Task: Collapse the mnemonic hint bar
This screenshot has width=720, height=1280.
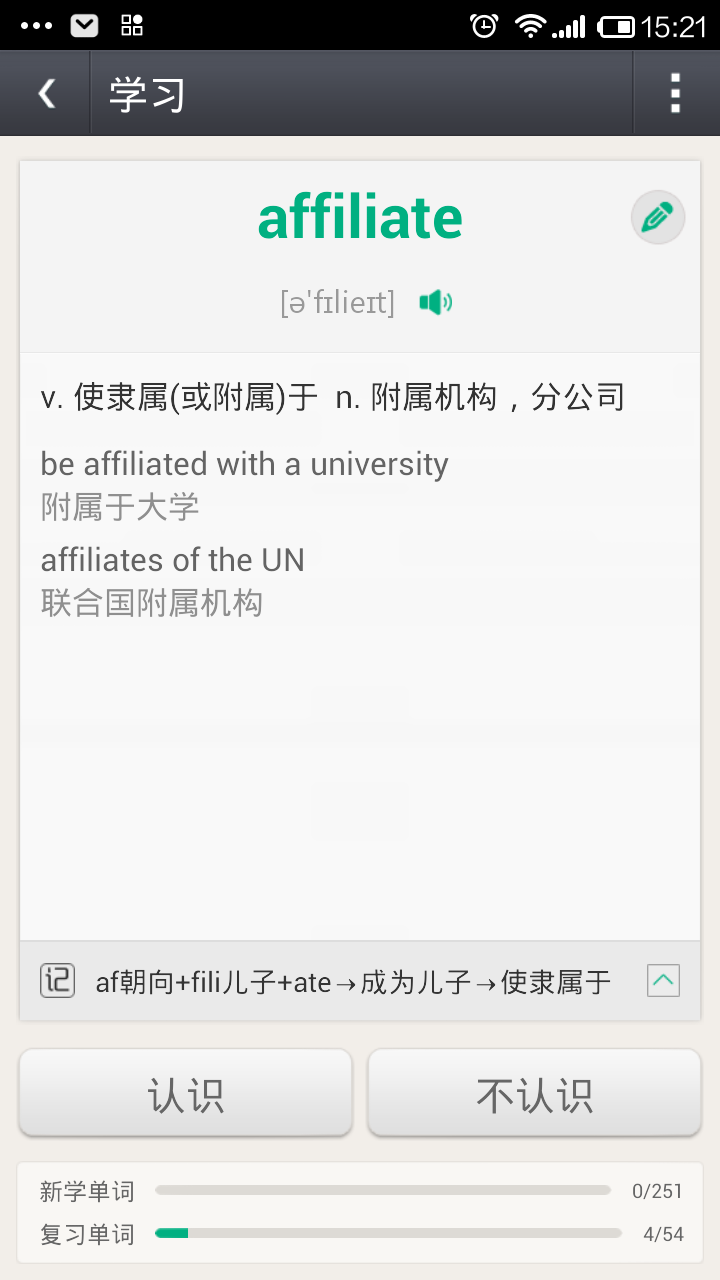Action: pos(663,981)
